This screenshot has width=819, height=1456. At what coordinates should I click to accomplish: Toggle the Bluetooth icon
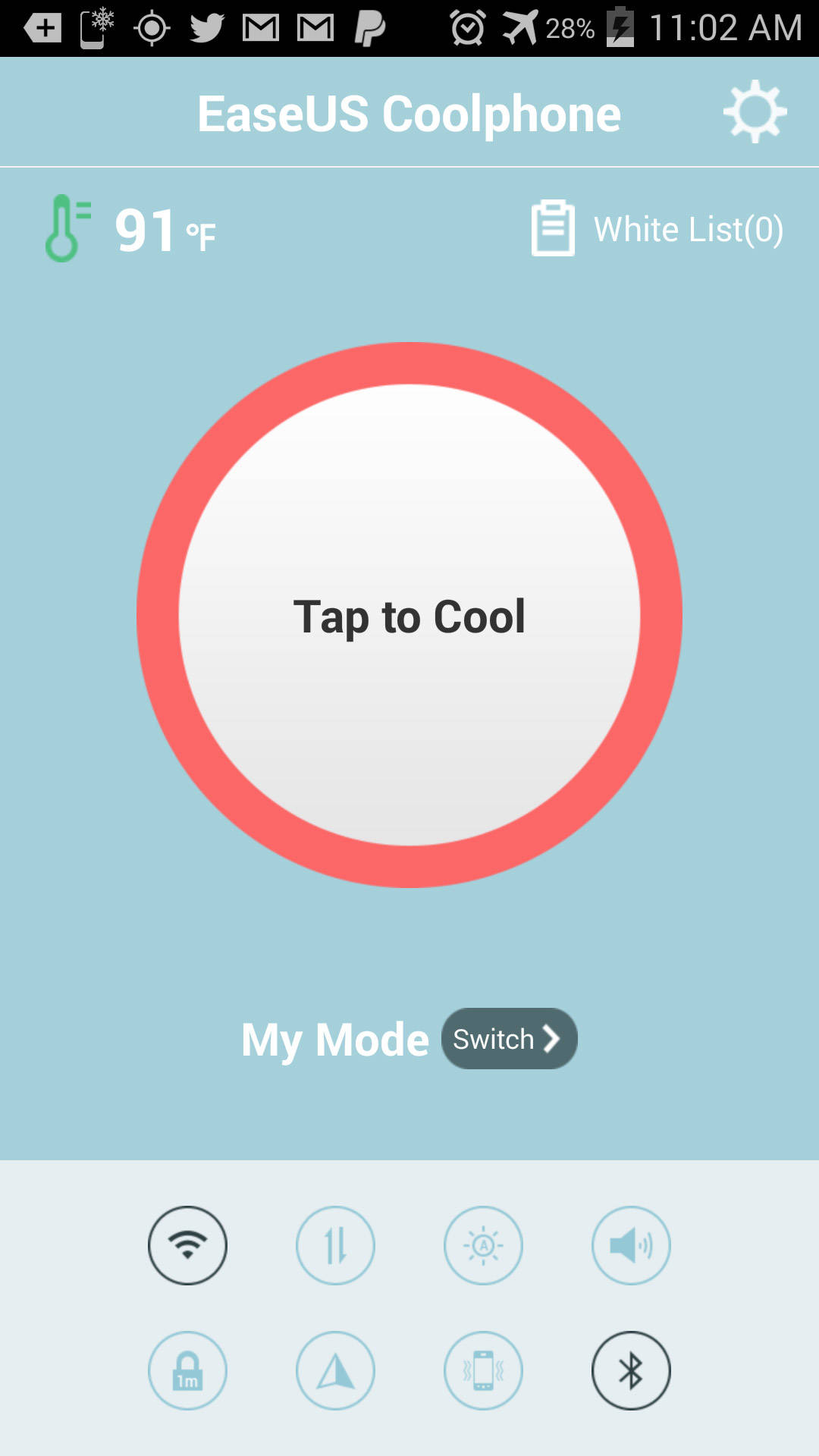(631, 1370)
